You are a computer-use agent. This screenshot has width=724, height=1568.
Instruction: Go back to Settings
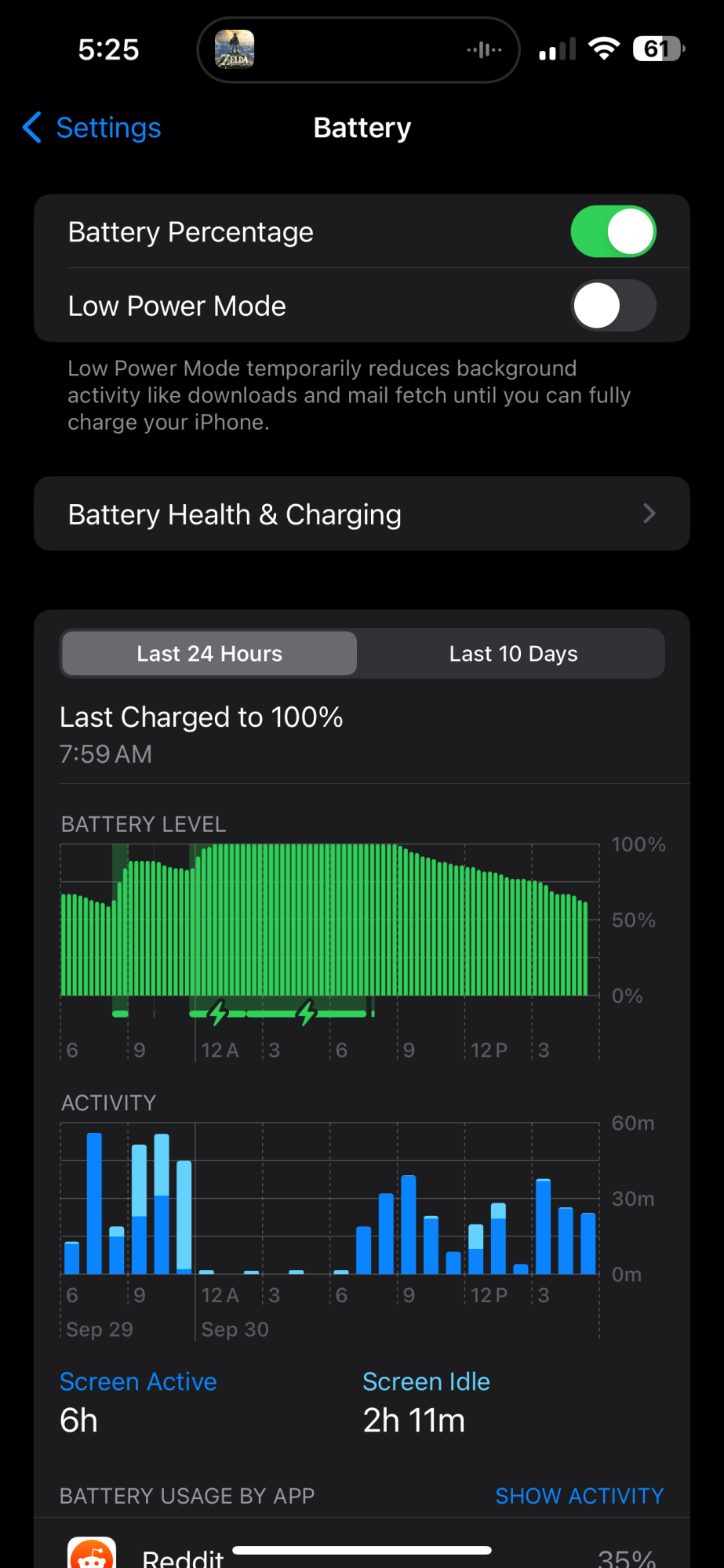coord(93,128)
